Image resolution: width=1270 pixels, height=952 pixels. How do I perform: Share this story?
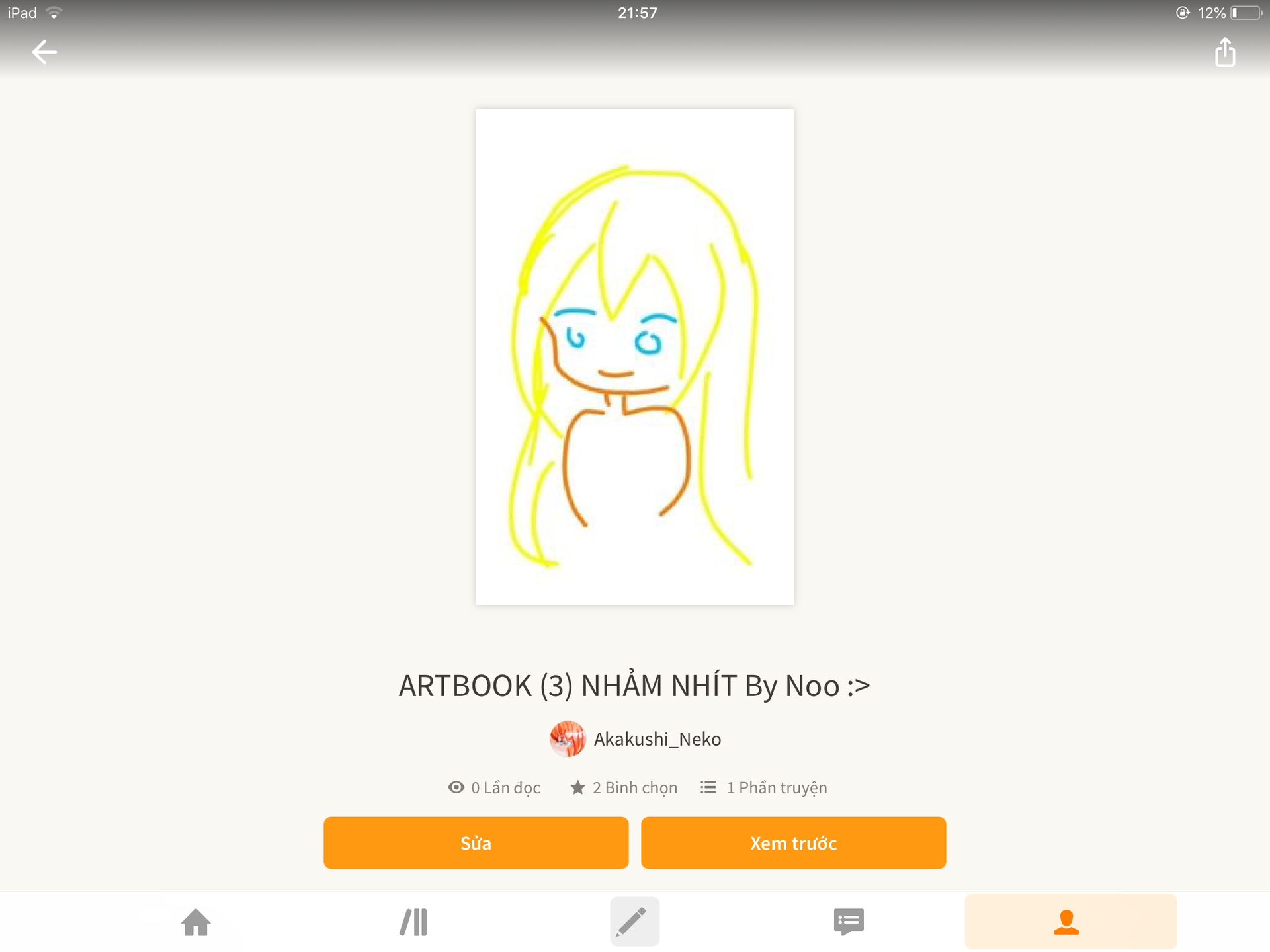(1224, 52)
